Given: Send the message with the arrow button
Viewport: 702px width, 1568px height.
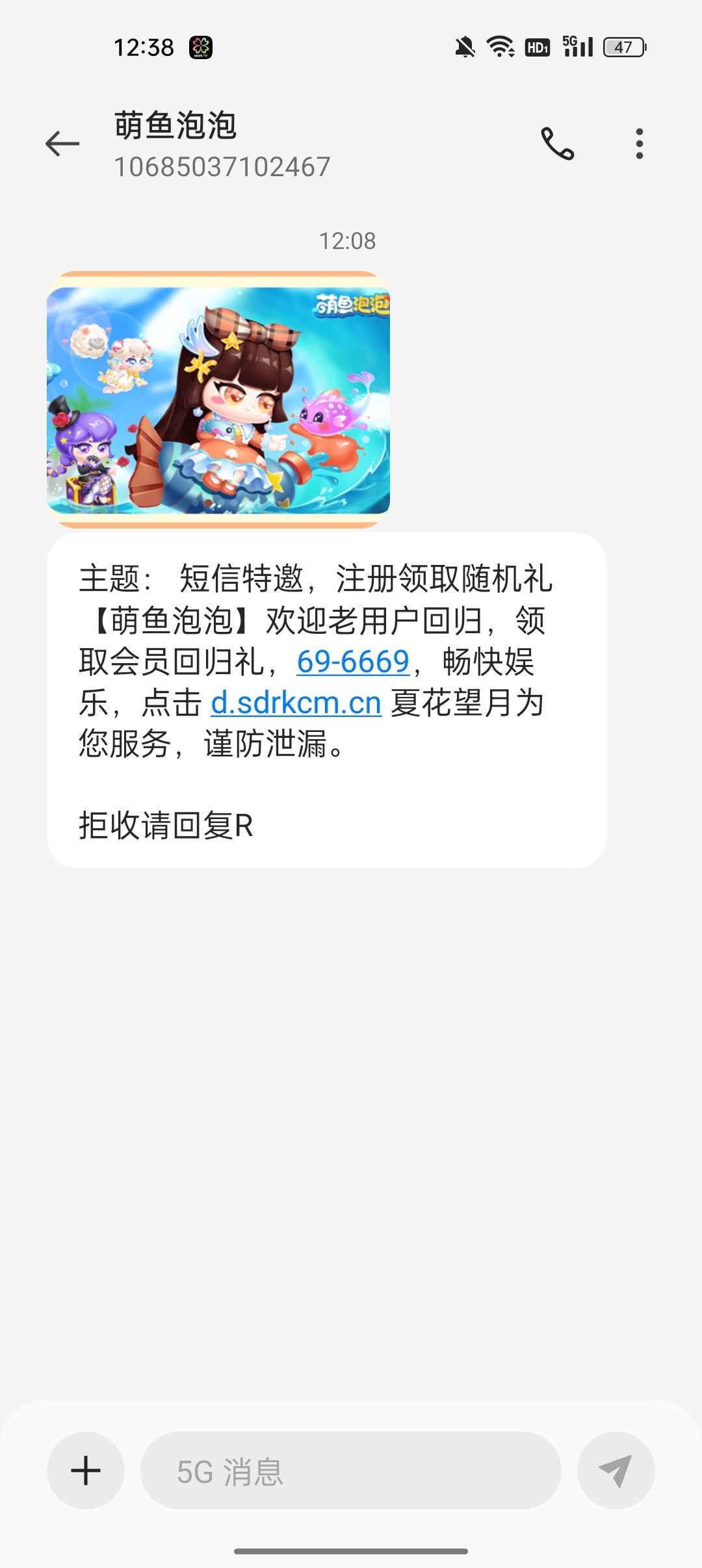Looking at the screenshot, I should tap(616, 1470).
